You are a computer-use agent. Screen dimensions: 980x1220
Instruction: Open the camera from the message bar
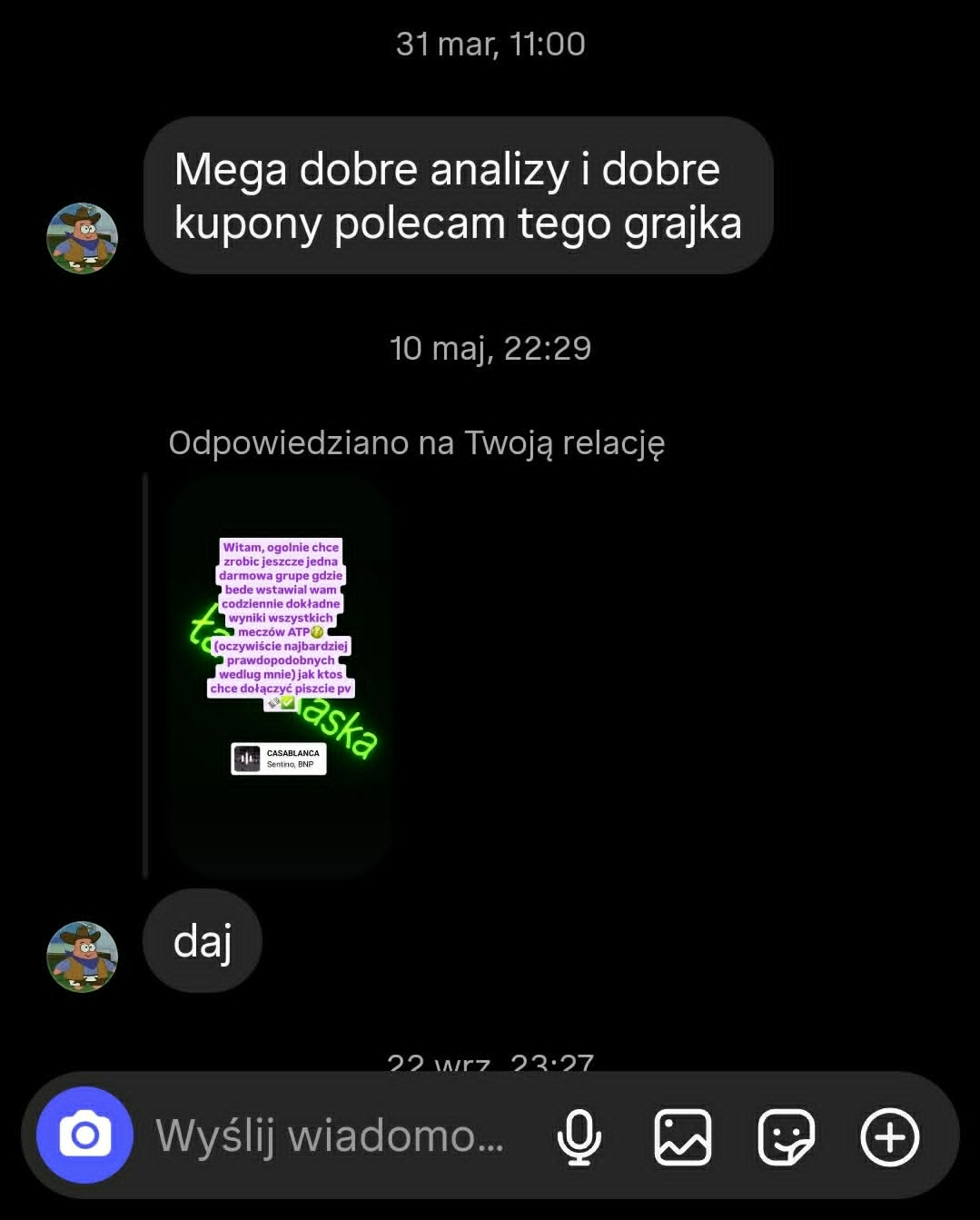[84, 1136]
